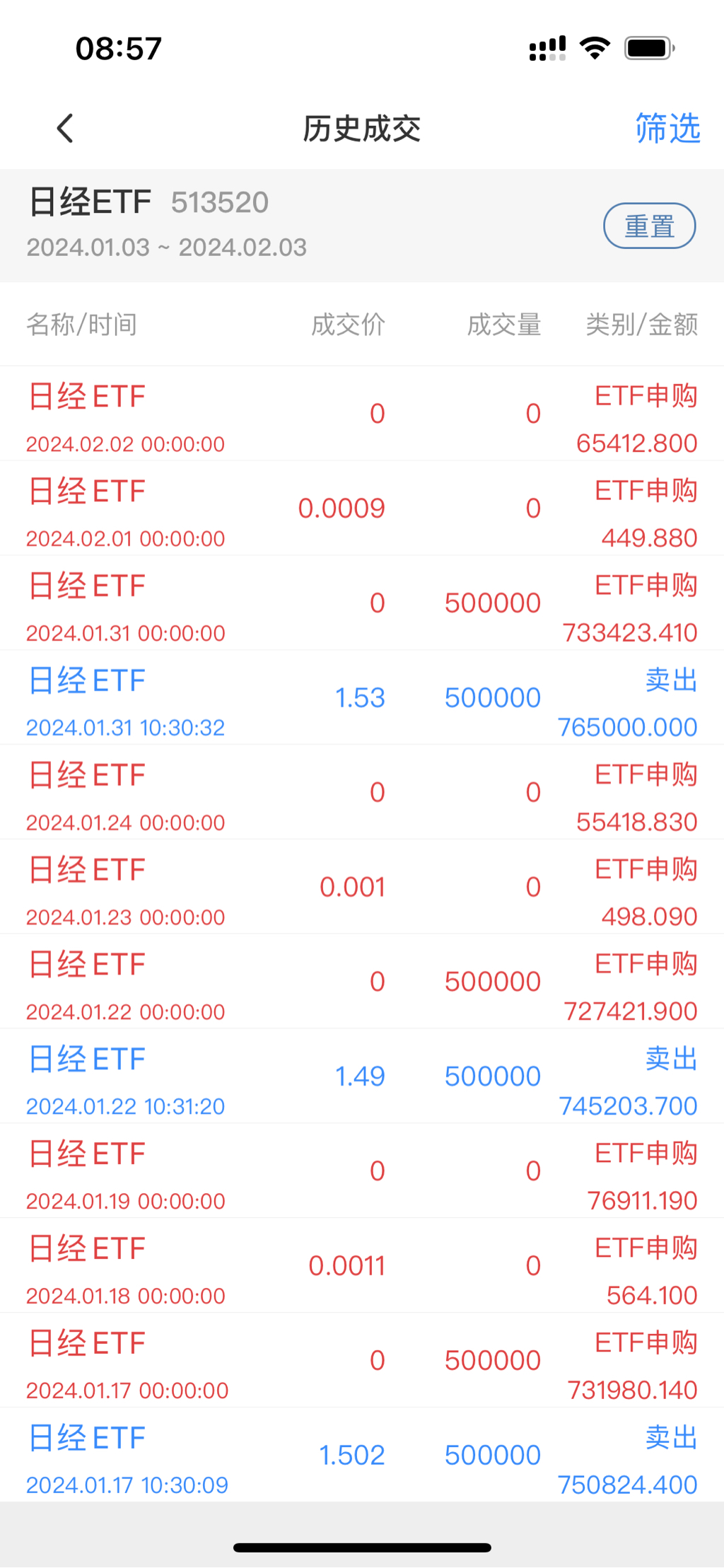Go back from the 历史成交 page
Image resolution: width=724 pixels, height=1568 pixels.
(65, 129)
